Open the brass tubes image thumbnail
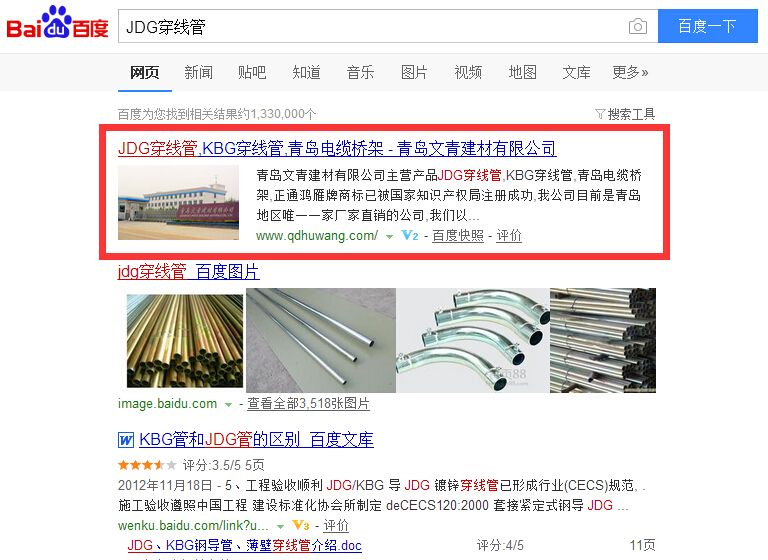Viewport: 768px width, 560px height. pos(184,340)
